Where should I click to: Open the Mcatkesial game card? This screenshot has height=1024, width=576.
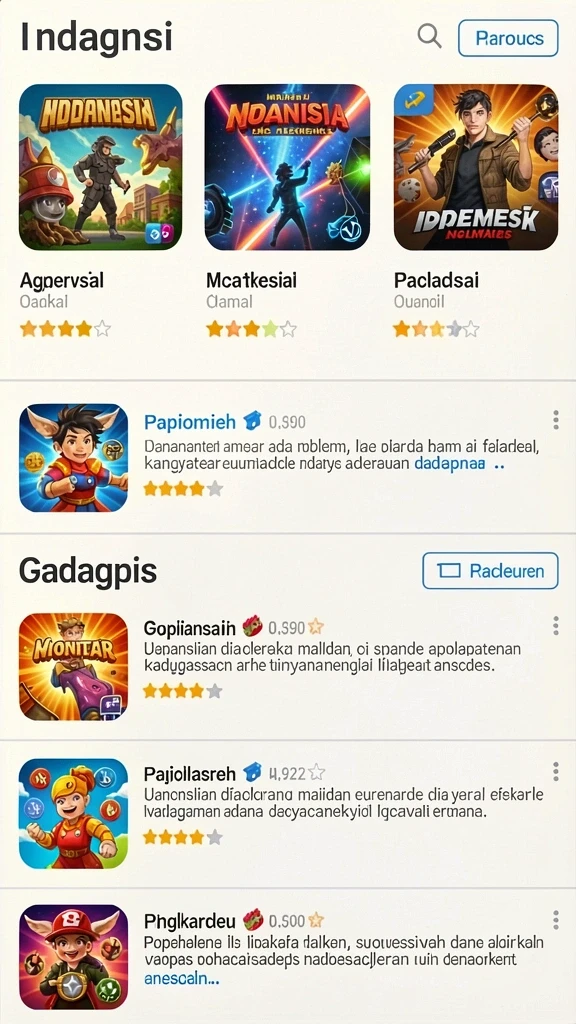coord(287,210)
